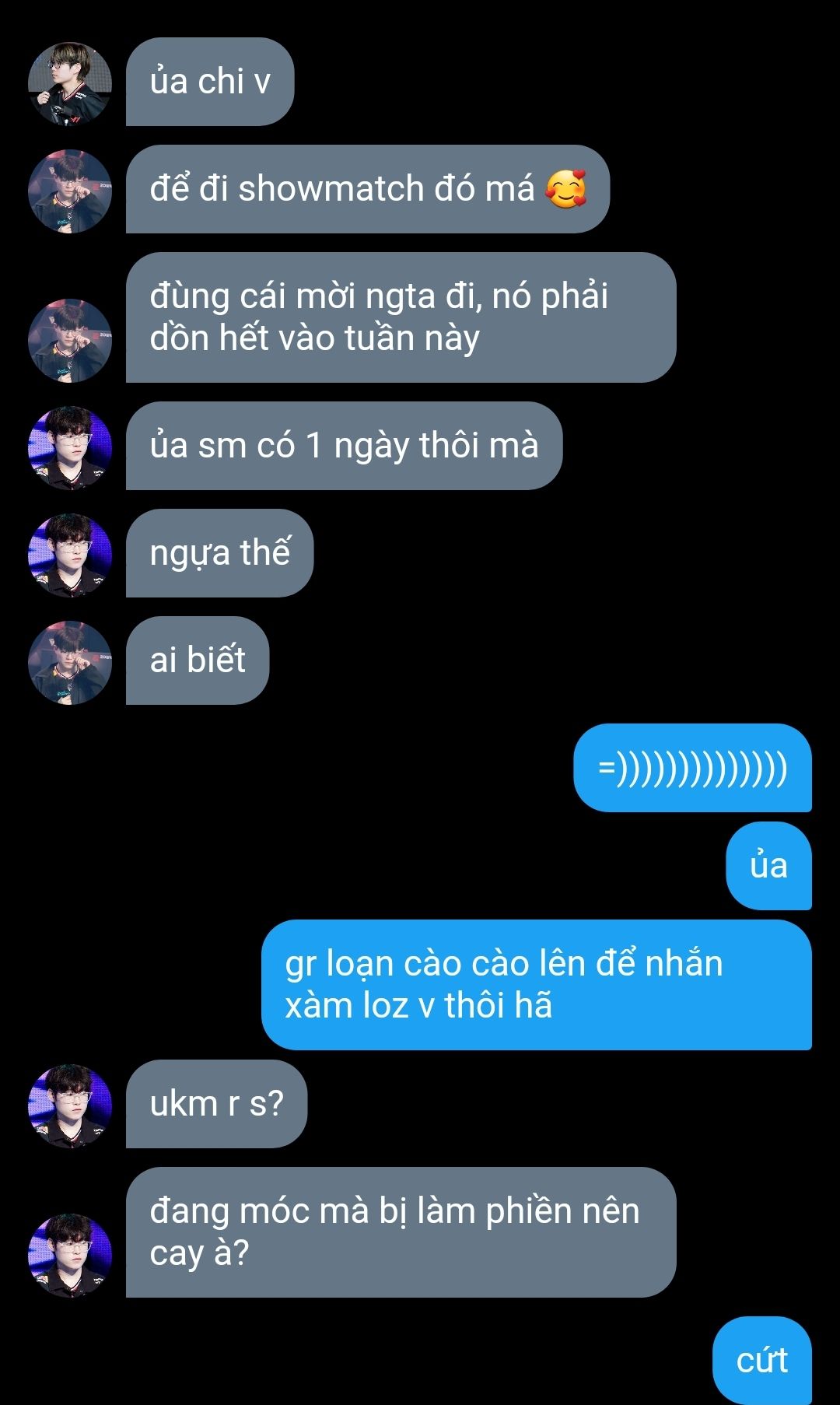This screenshot has width=840, height=1405.
Task: Open profile picture beside "ukm r s?"
Action: pos(70,1105)
